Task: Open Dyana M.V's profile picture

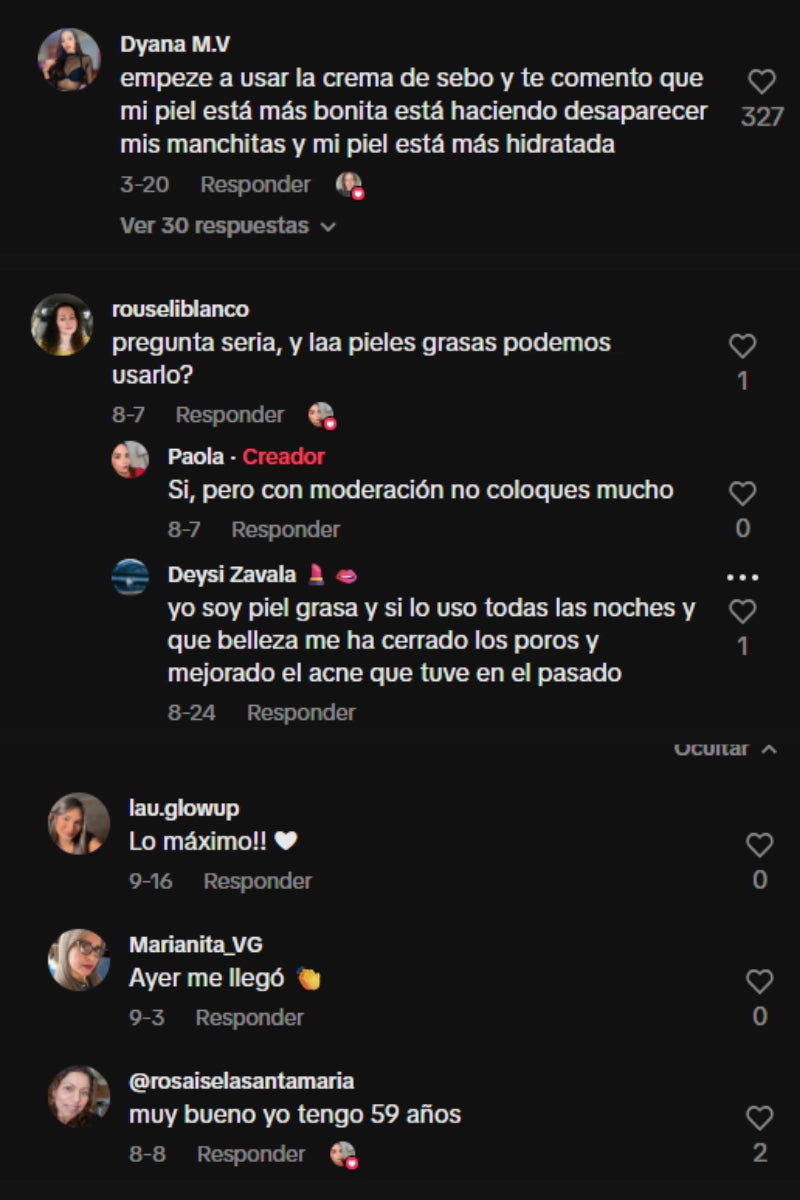Action: coord(69,59)
